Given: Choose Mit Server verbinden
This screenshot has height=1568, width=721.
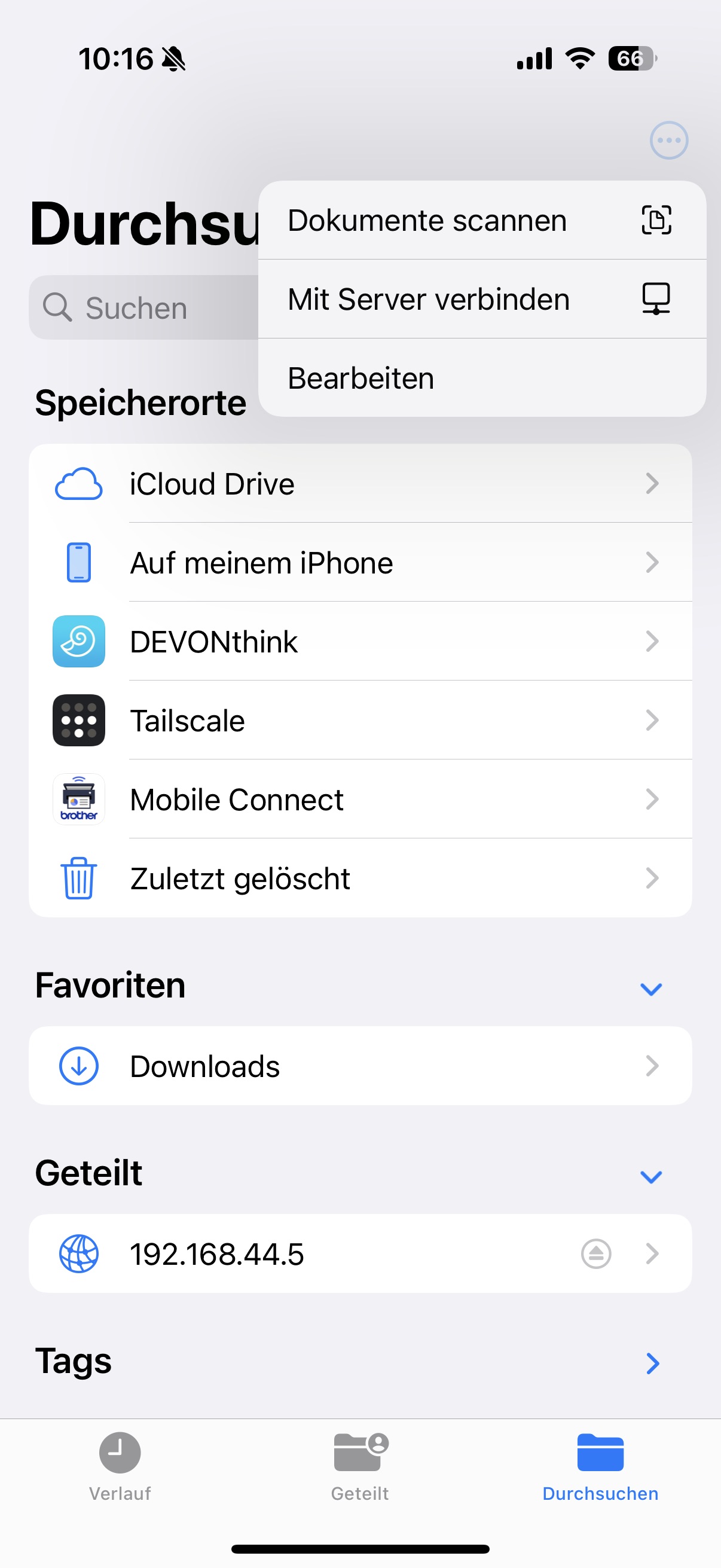Looking at the screenshot, I should [x=482, y=299].
